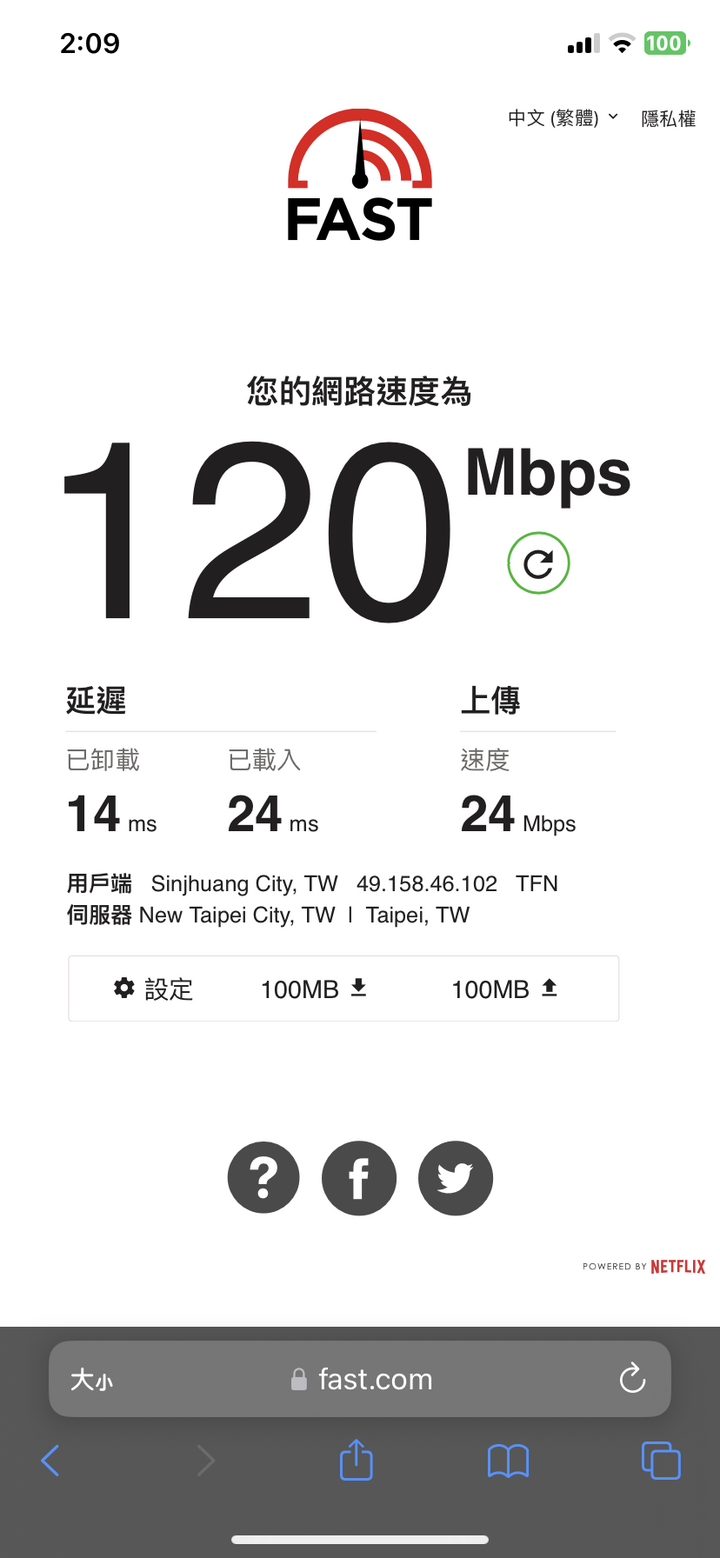Share the result on Facebook
Viewport: 720px width, 1558px height.
click(359, 1178)
